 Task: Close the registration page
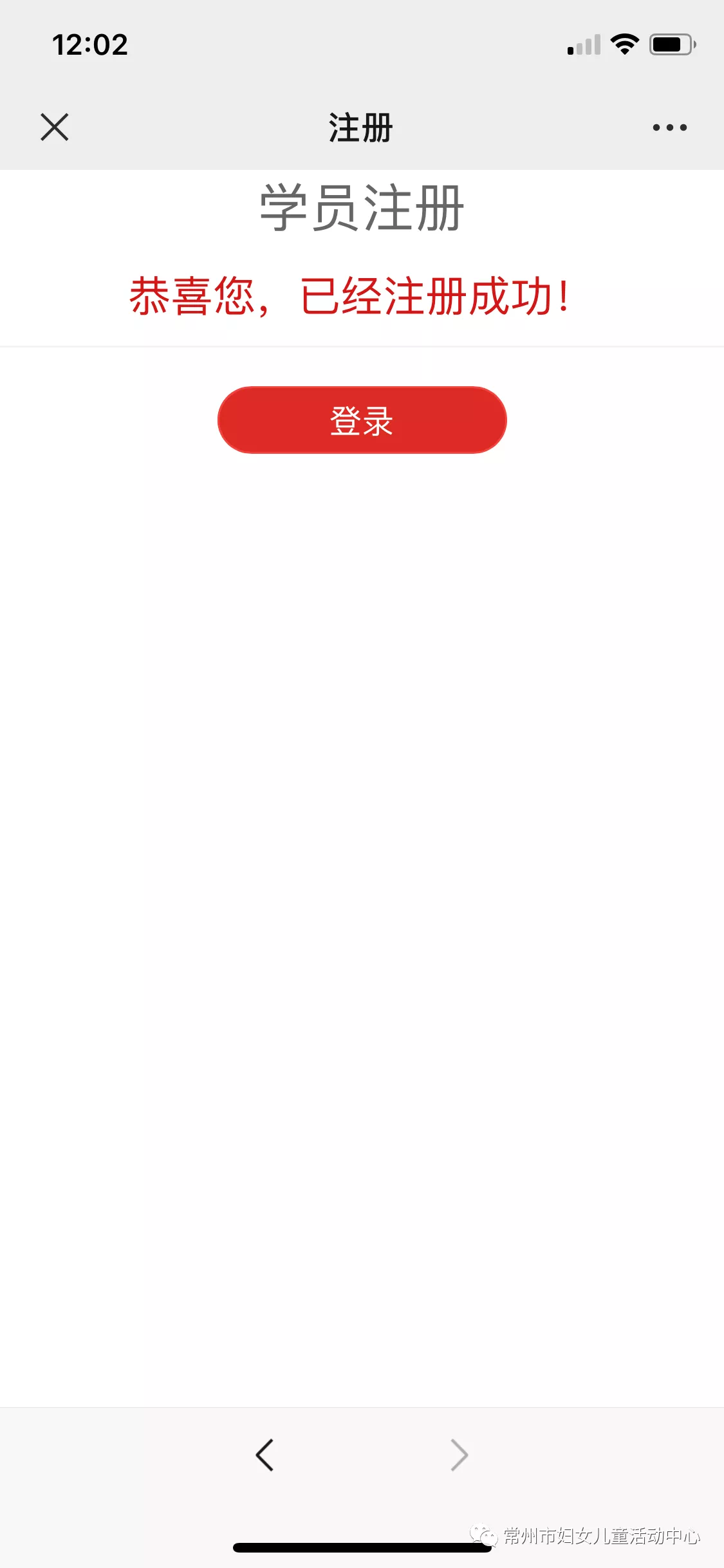pos(55,127)
